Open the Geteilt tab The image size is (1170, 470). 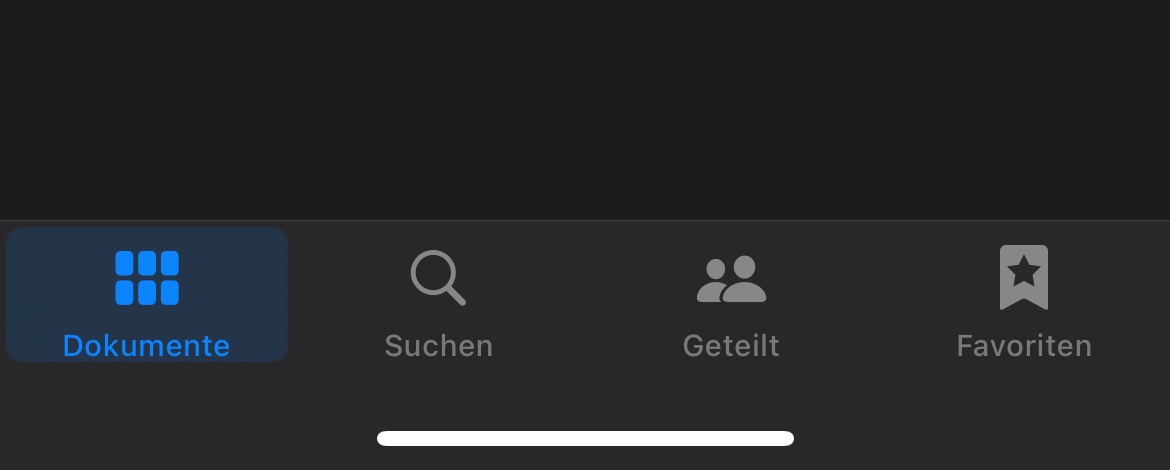pos(731,296)
